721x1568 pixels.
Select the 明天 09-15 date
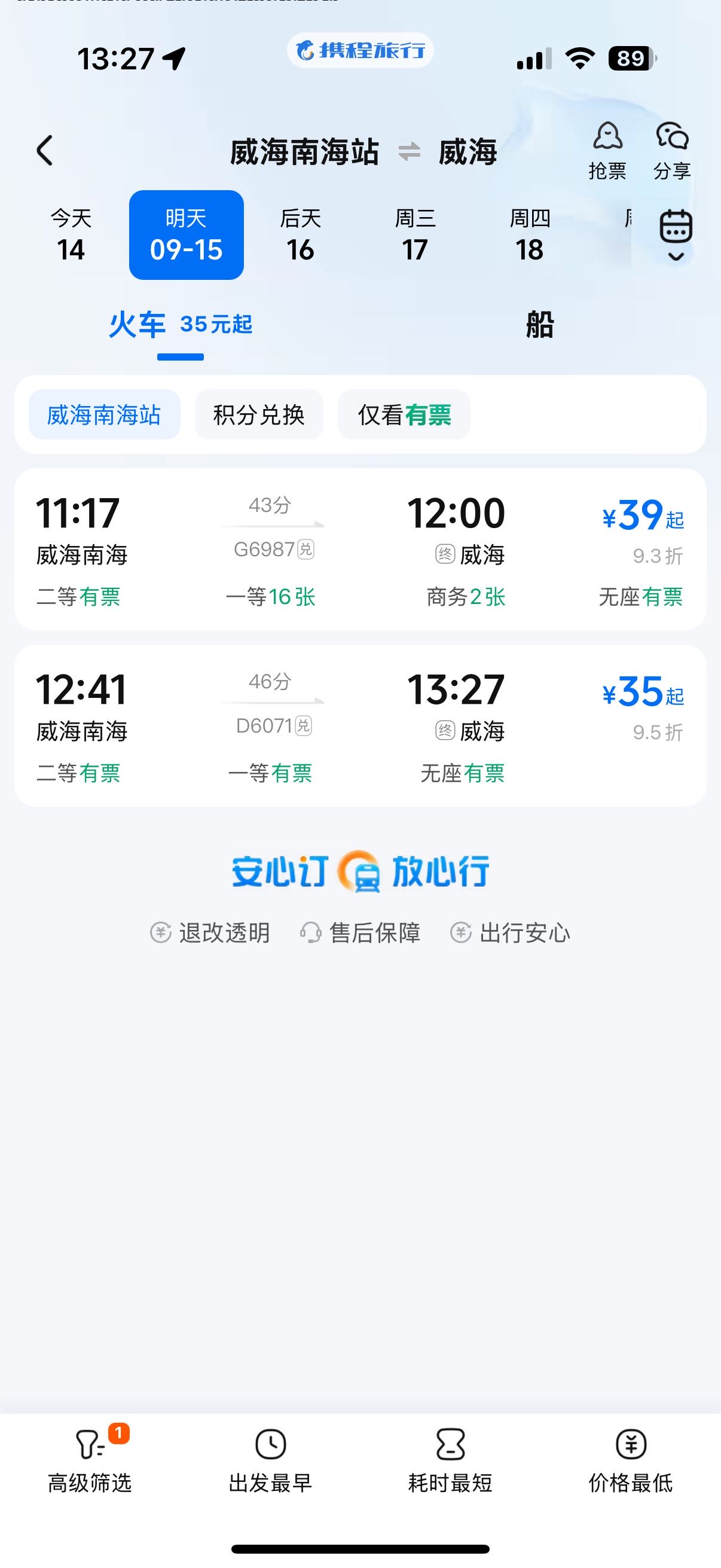tap(186, 235)
